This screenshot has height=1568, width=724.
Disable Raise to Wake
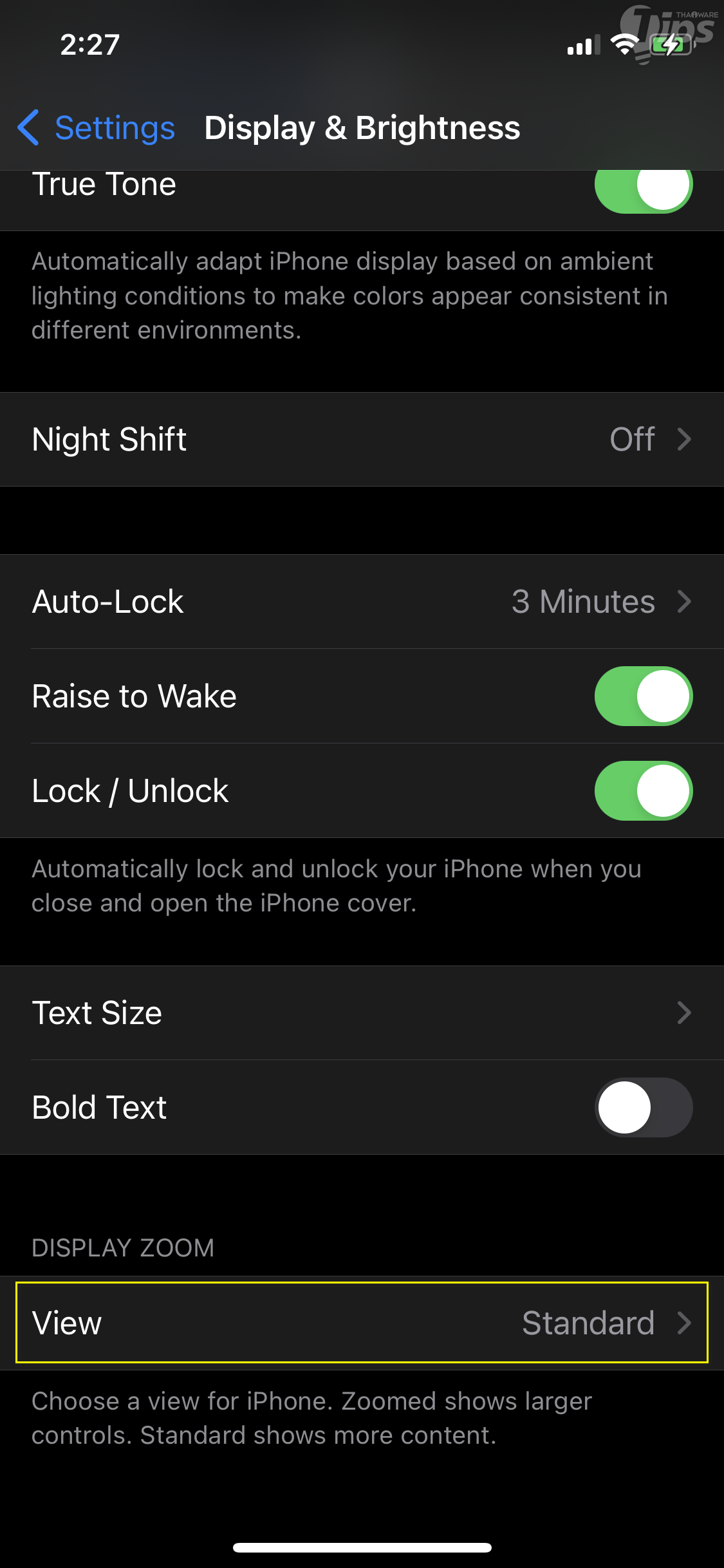coord(643,696)
